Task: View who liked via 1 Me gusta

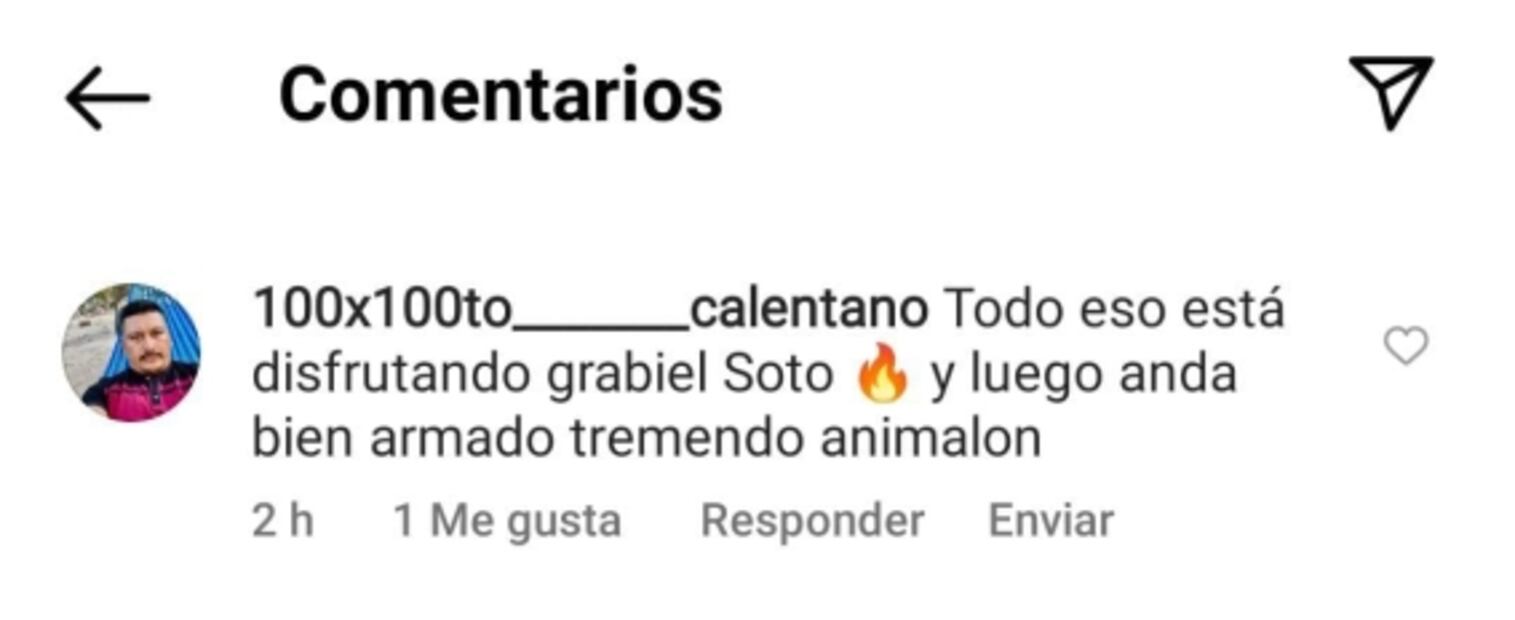Action: [507, 521]
